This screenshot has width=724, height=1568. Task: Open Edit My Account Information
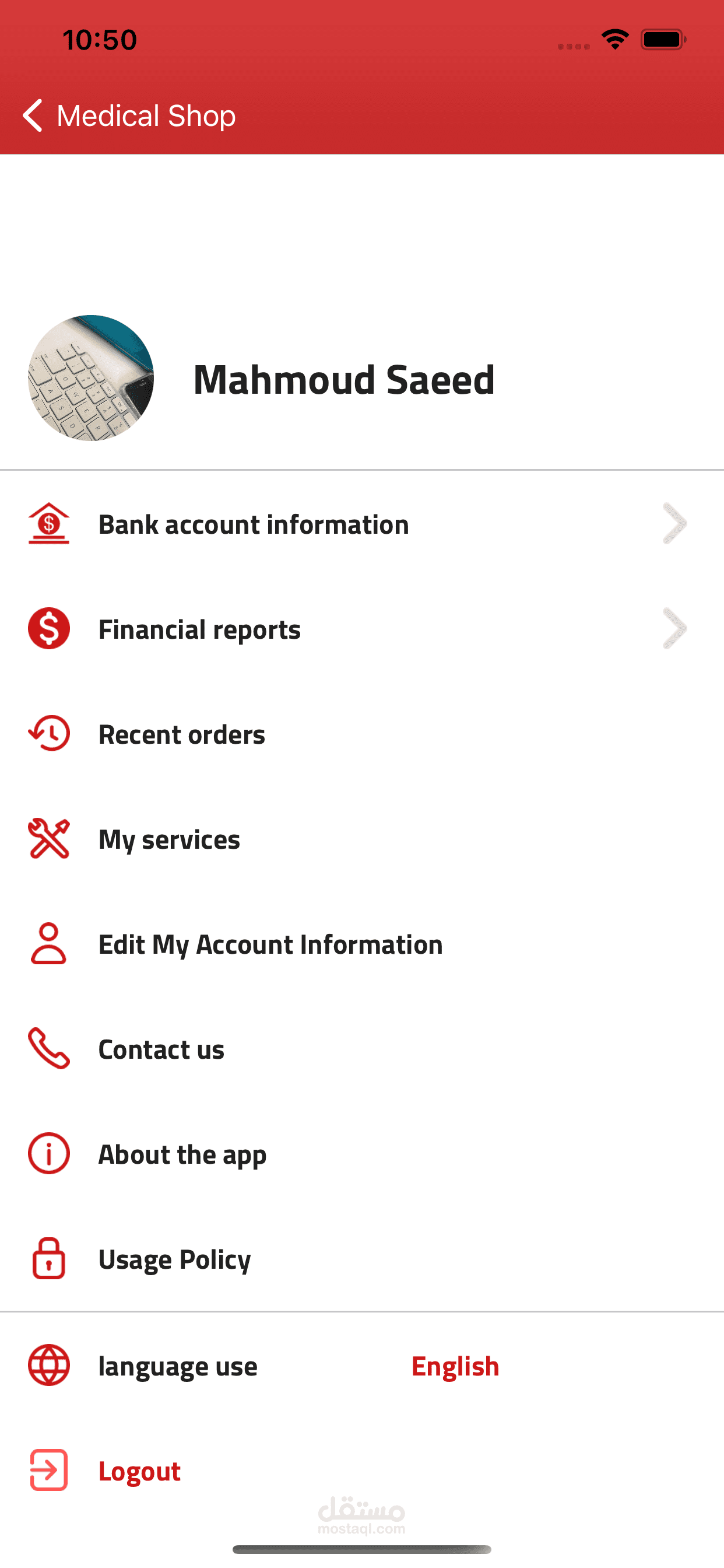point(270,944)
